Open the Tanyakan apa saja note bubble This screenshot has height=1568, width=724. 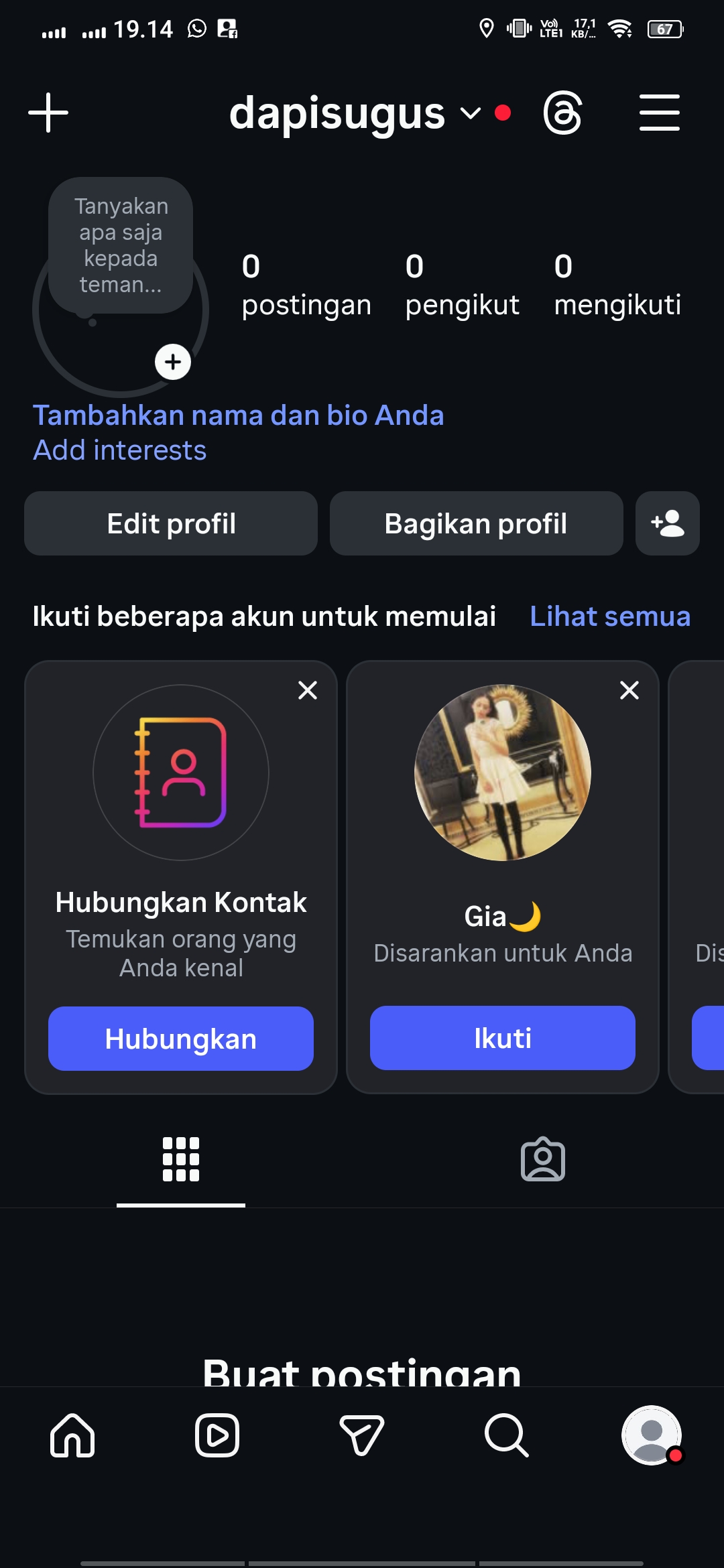121,245
